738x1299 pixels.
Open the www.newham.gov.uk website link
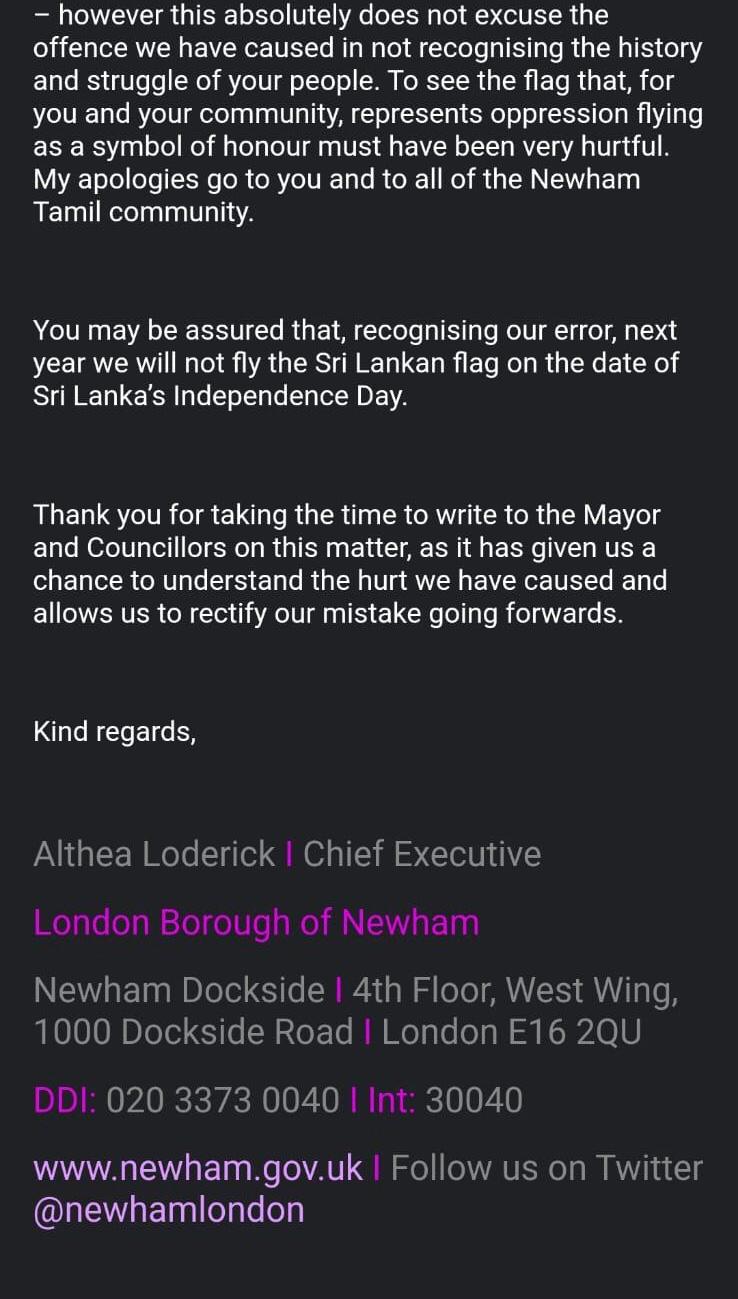coord(198,1168)
